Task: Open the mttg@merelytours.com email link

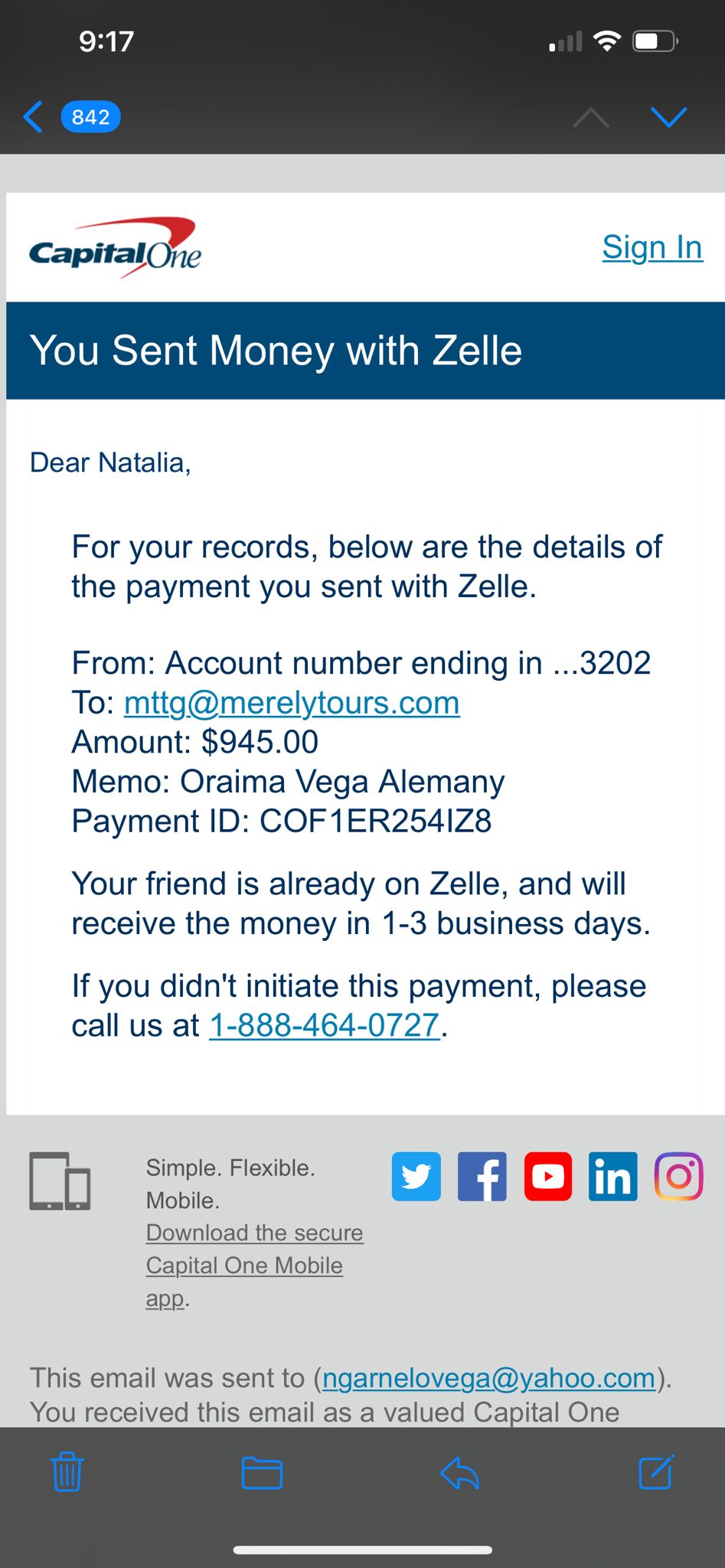Action: click(292, 703)
